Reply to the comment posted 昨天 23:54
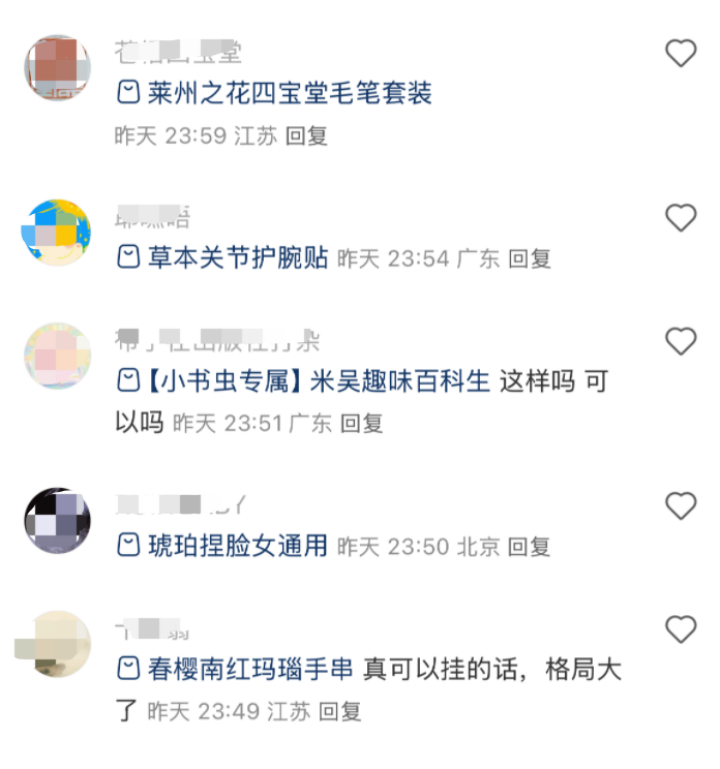The height and width of the screenshot is (769, 720). pyautogui.click(x=530, y=259)
